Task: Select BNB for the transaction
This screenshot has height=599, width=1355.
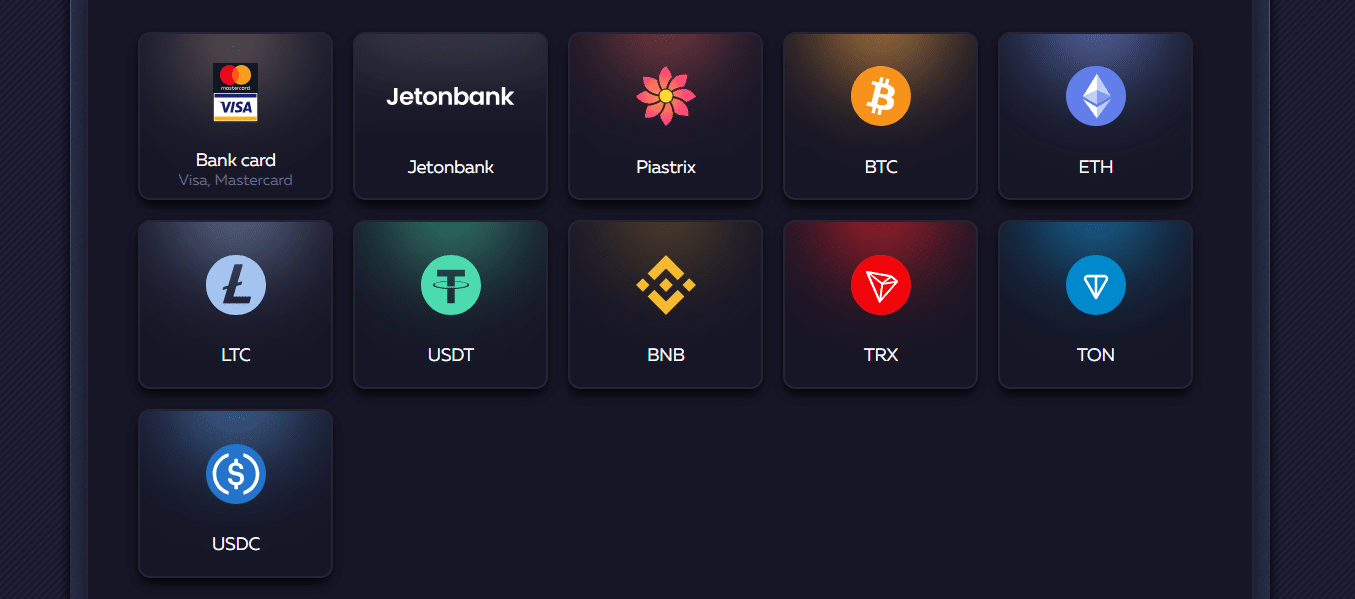Action: 665,304
